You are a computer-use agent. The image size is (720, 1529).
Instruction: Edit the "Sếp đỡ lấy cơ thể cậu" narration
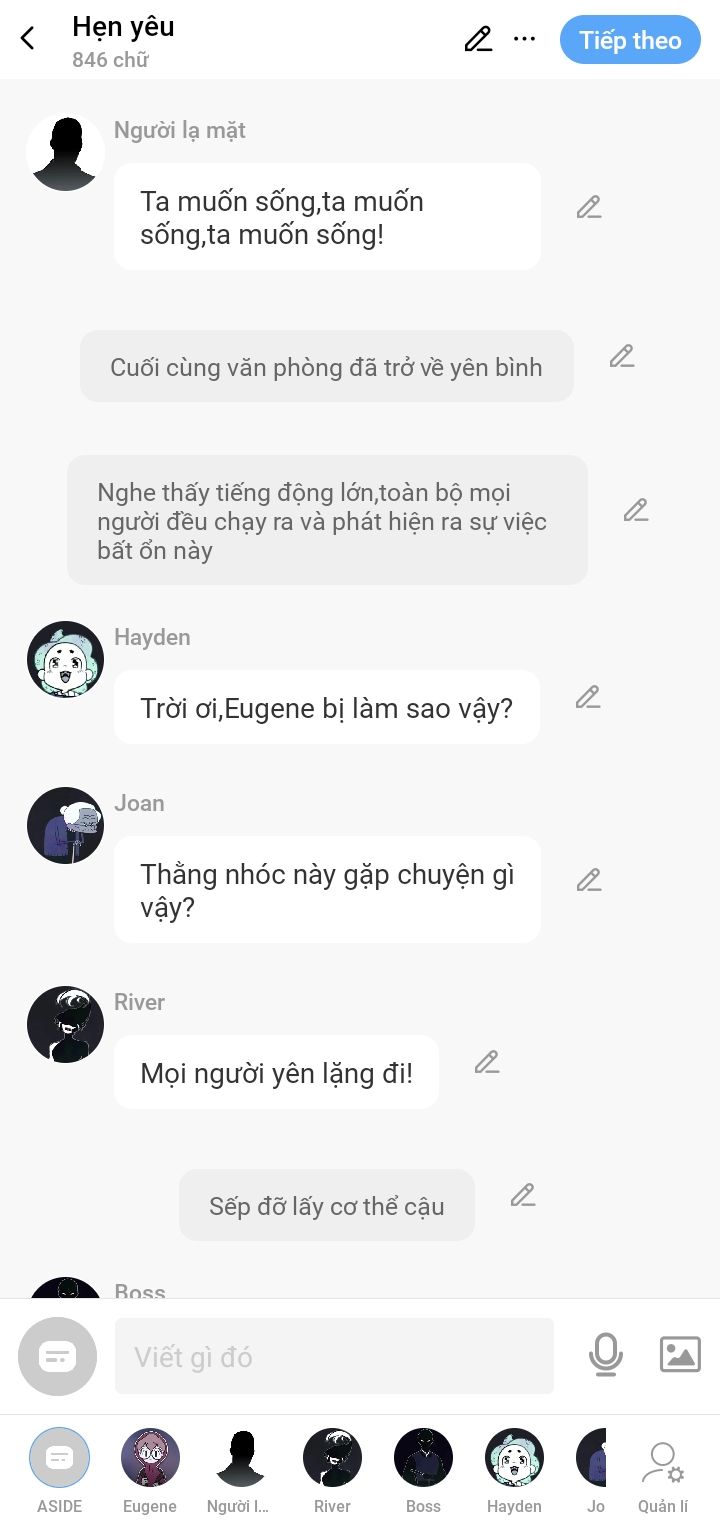pos(523,1195)
